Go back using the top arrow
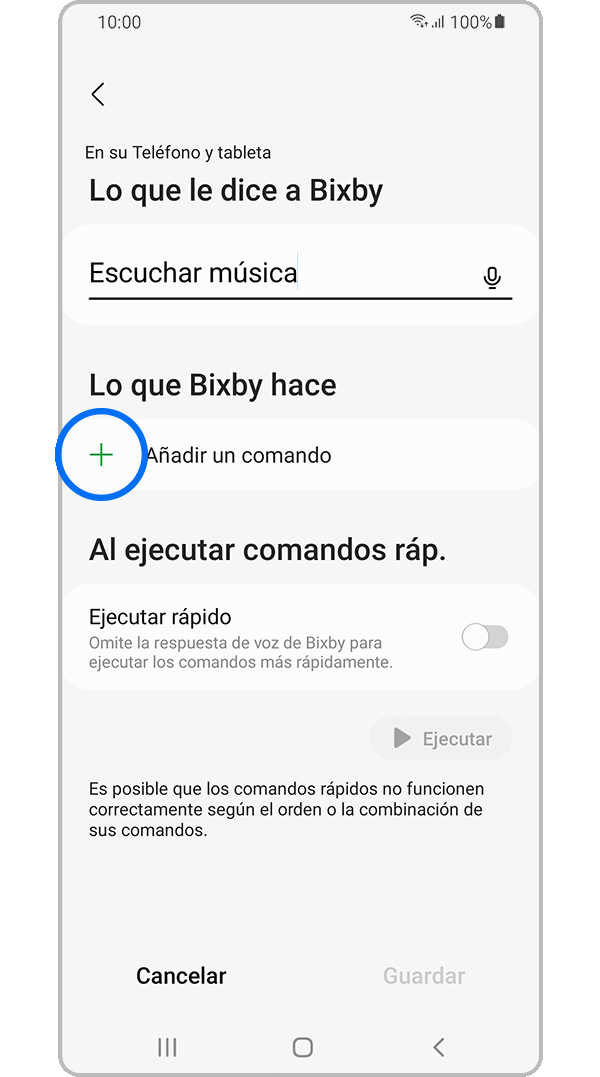600x1077 pixels. coord(98,94)
